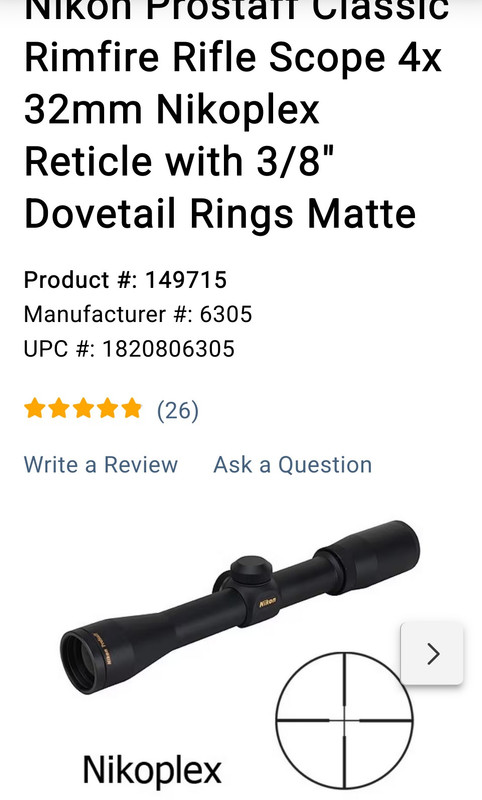Image resolution: width=482 pixels, height=800 pixels.
Task: Tap the Ask a Question link
Action: point(293,465)
